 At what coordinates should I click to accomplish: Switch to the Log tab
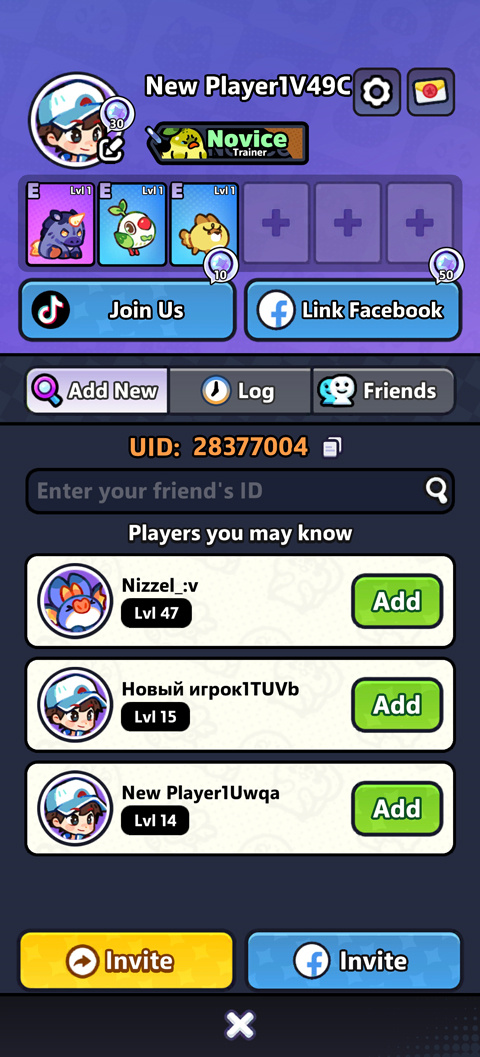coord(239,390)
